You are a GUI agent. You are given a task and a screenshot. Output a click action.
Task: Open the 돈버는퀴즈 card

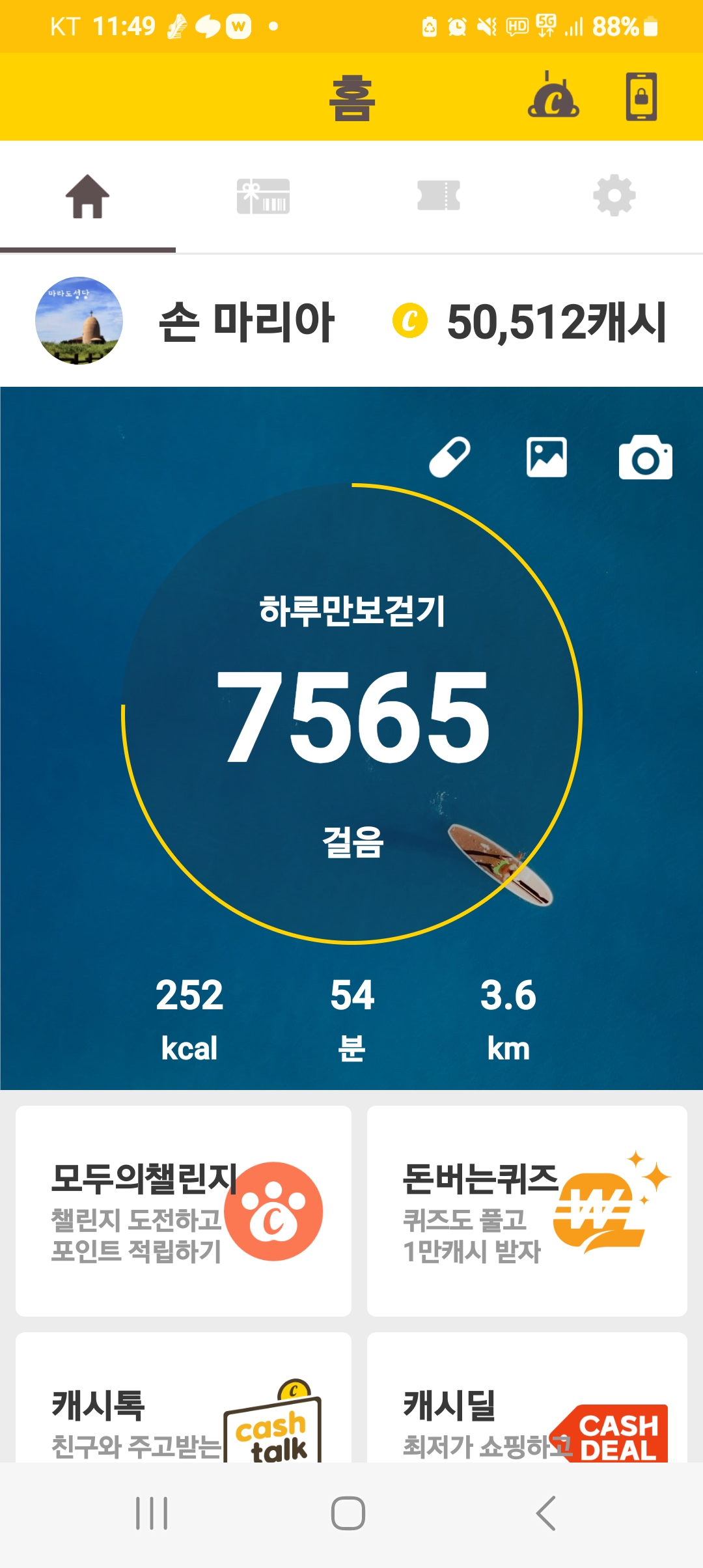point(527,1211)
